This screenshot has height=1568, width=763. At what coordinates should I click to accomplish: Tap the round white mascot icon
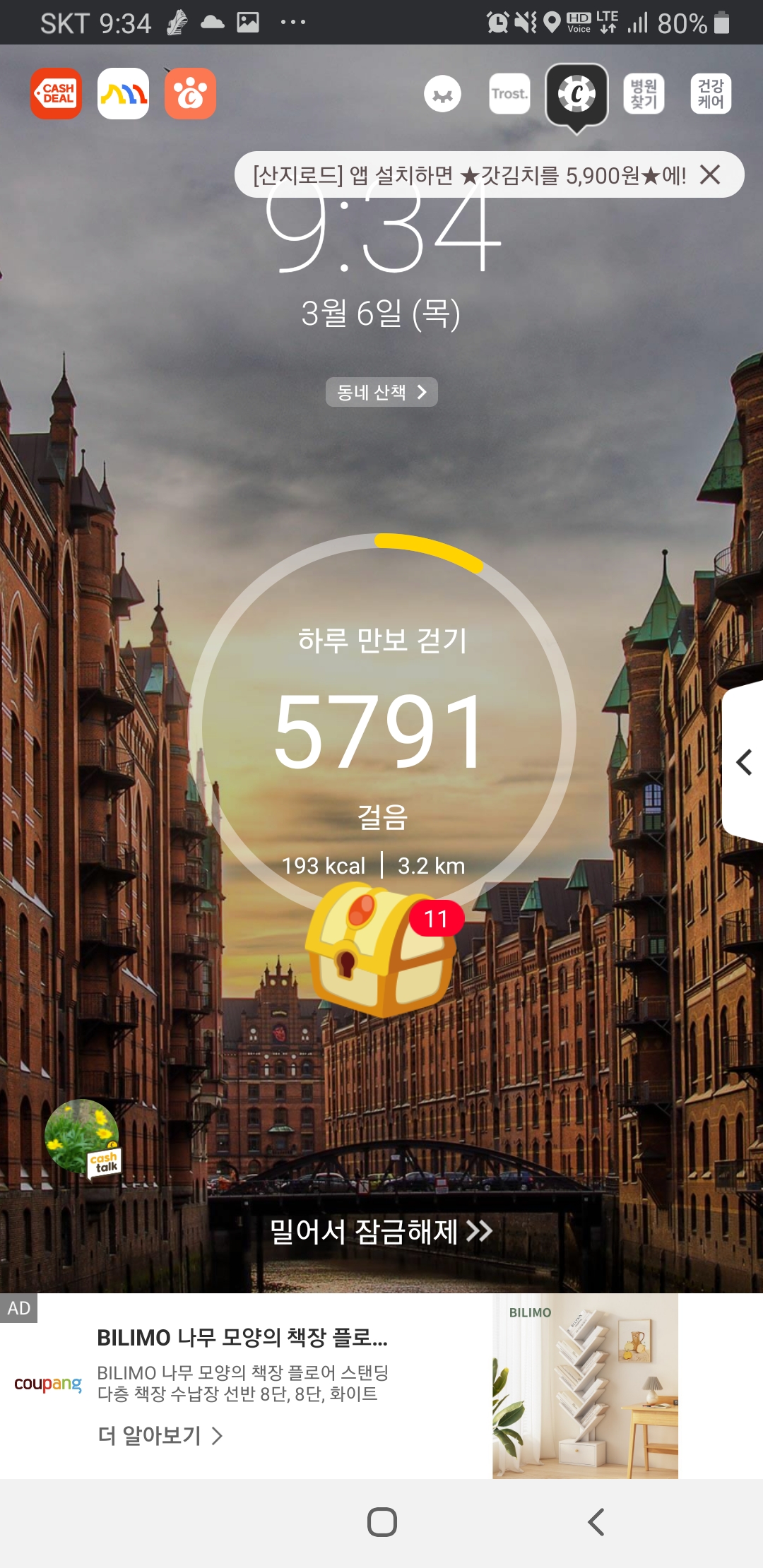click(x=442, y=94)
